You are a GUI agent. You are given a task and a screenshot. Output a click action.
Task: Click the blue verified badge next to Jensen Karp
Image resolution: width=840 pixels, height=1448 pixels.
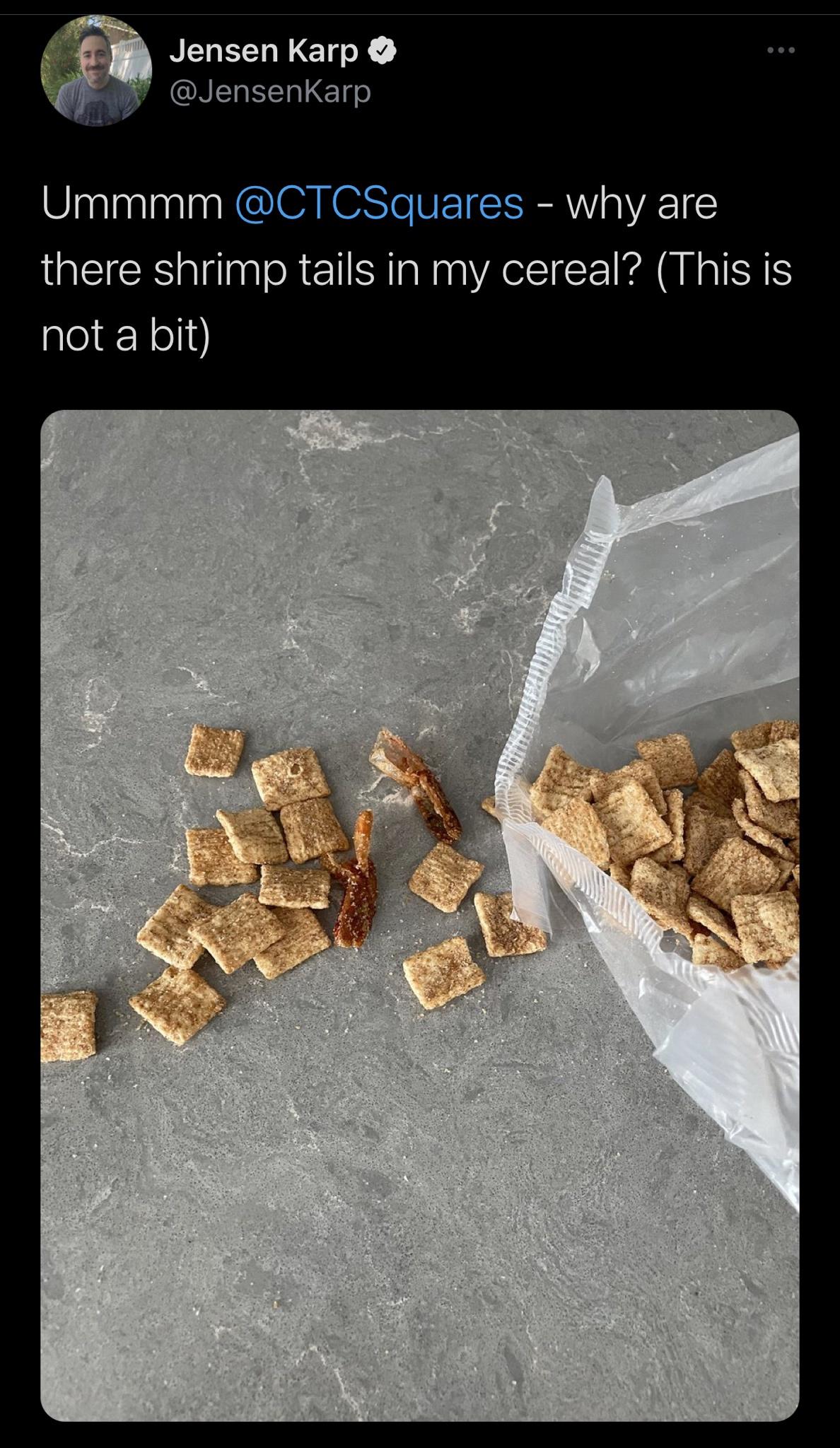381,52
